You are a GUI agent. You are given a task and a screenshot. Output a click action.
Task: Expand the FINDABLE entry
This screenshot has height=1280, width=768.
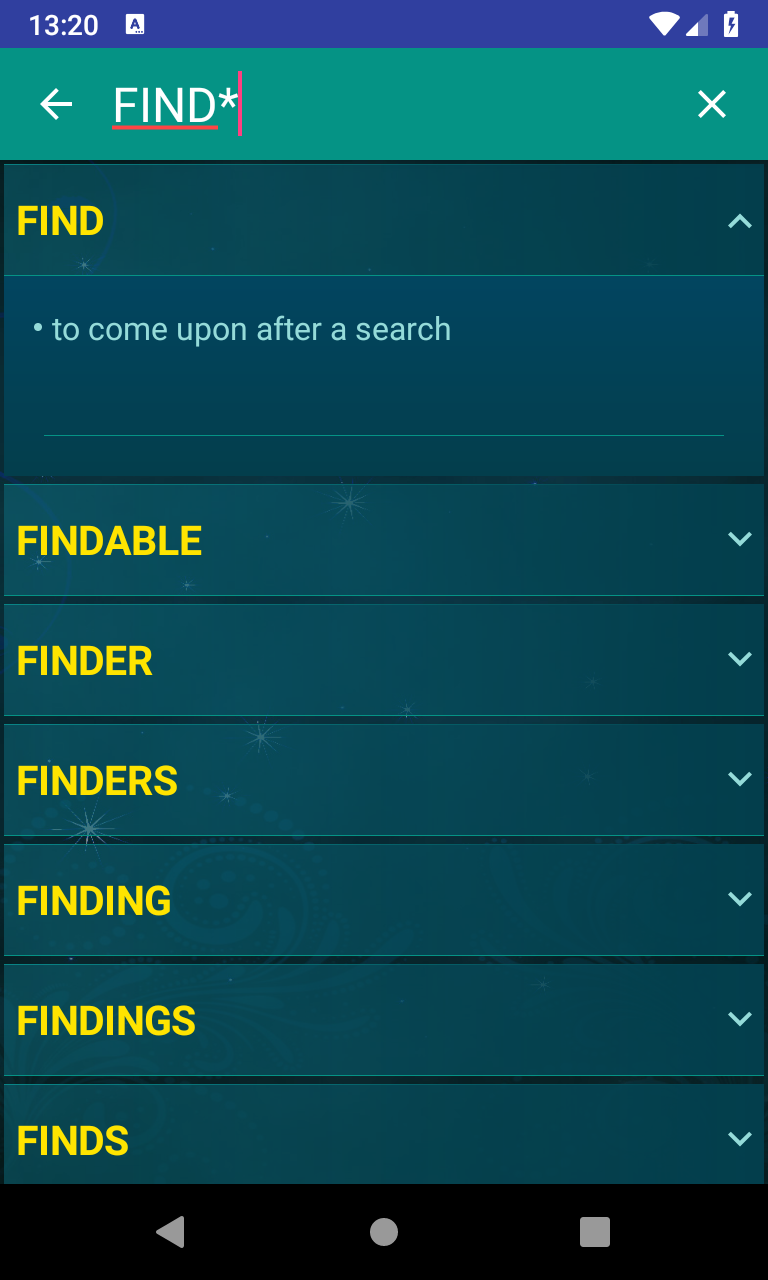(x=739, y=540)
